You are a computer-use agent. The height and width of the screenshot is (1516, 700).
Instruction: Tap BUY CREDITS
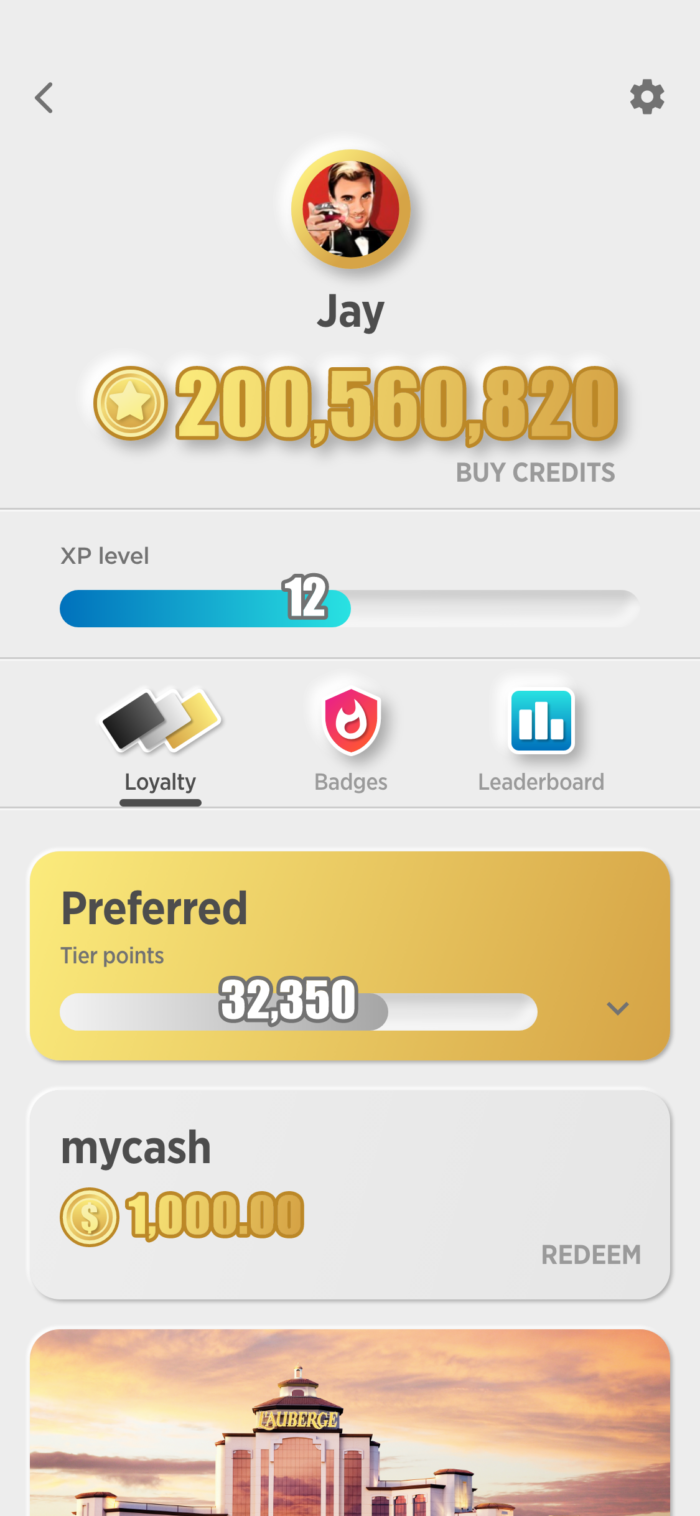click(535, 473)
